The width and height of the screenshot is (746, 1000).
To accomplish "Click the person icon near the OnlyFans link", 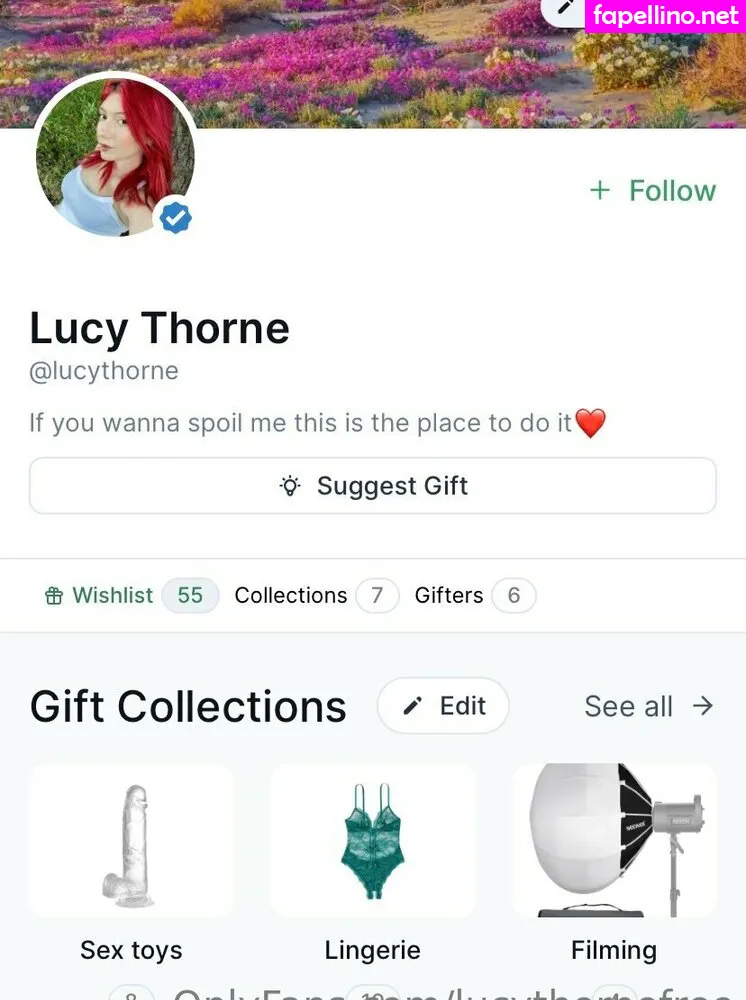I will pyautogui.click(x=131, y=996).
